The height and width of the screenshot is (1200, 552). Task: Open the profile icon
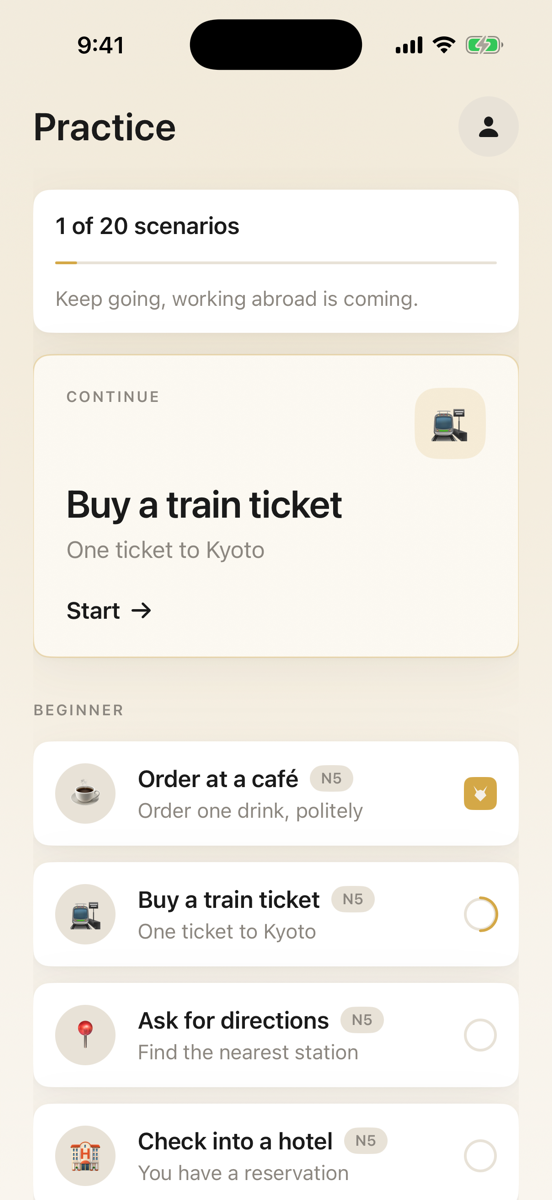pos(488,127)
